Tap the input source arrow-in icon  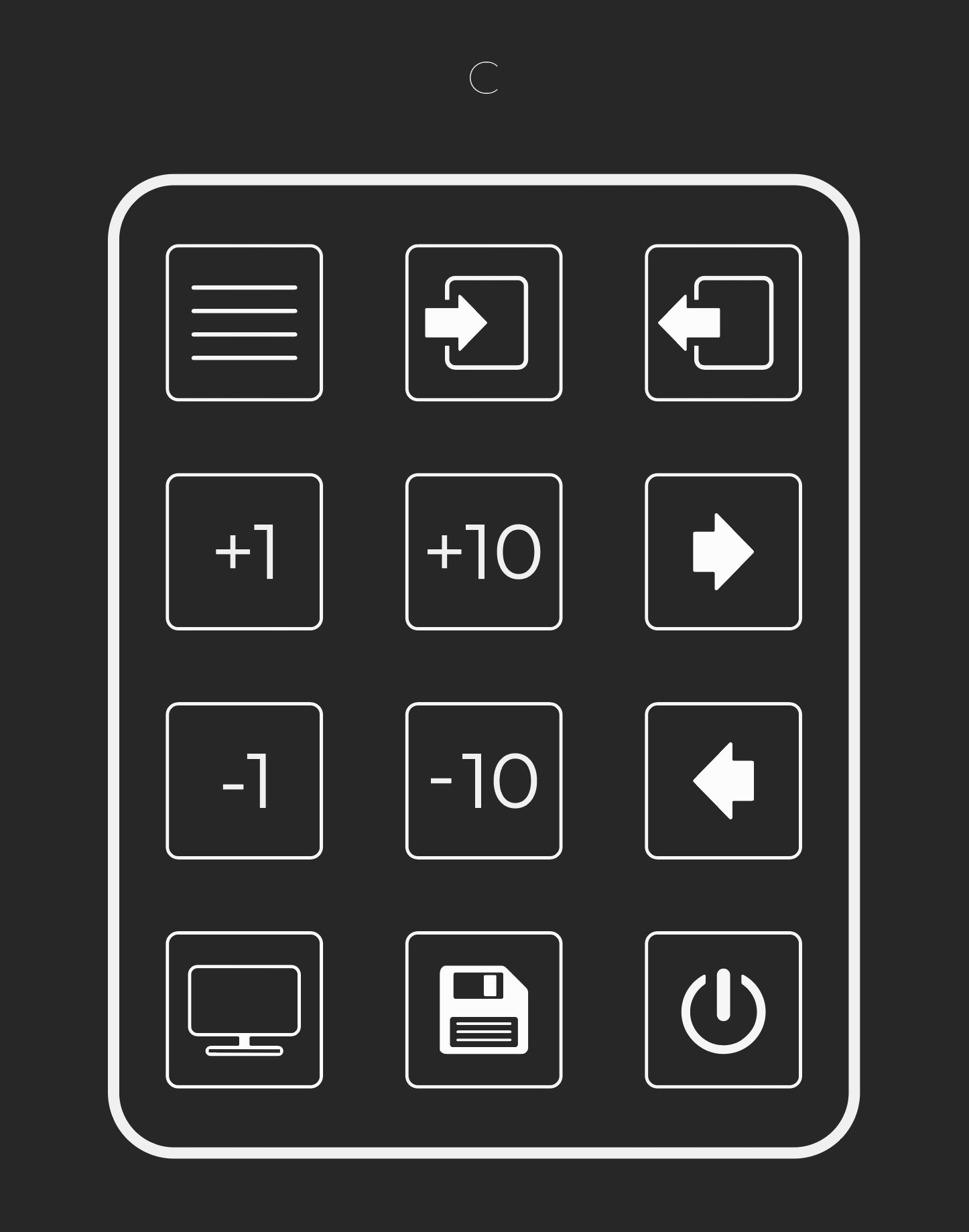pos(483,323)
